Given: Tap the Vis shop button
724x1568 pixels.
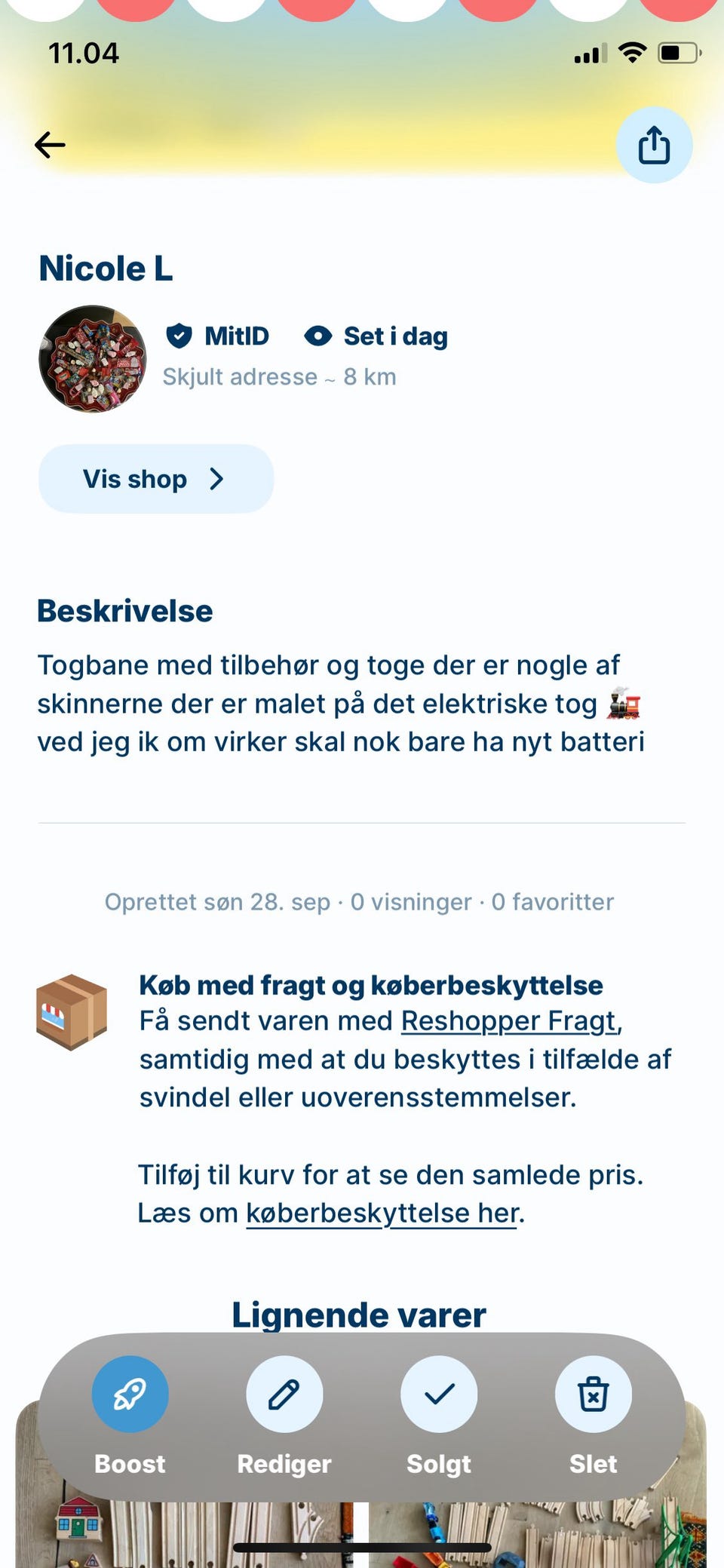Looking at the screenshot, I should pyautogui.click(x=155, y=478).
